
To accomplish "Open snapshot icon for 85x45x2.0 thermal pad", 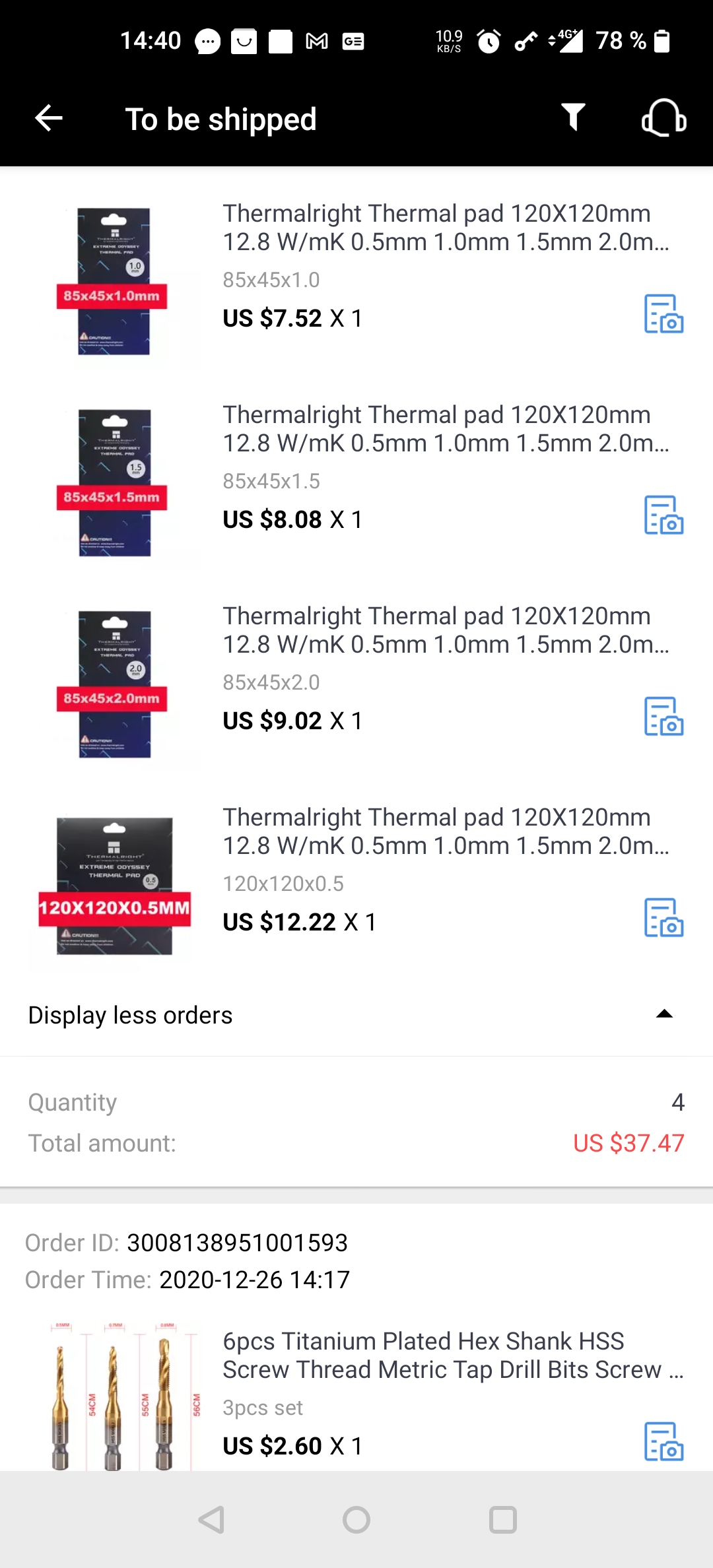I will pyautogui.click(x=663, y=716).
